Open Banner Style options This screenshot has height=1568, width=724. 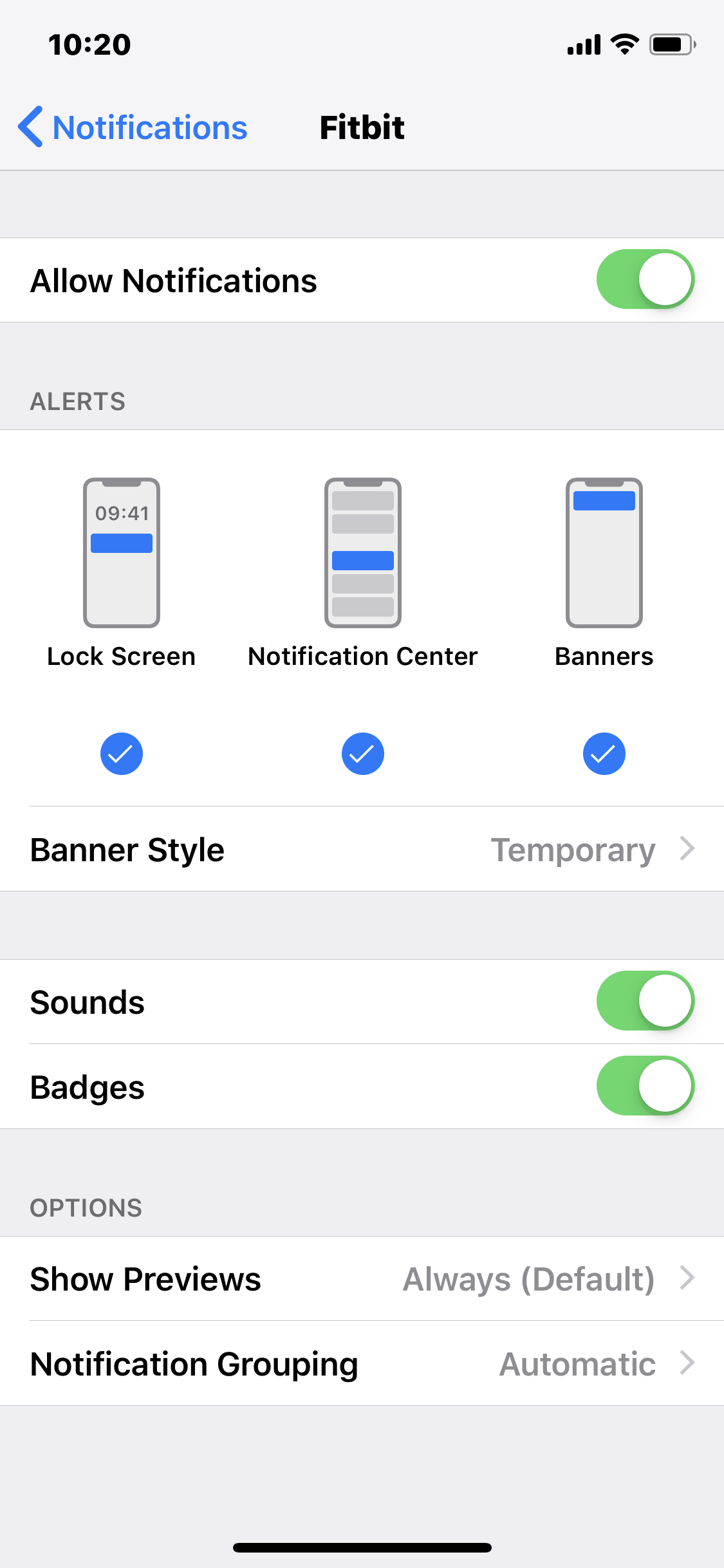click(x=362, y=849)
